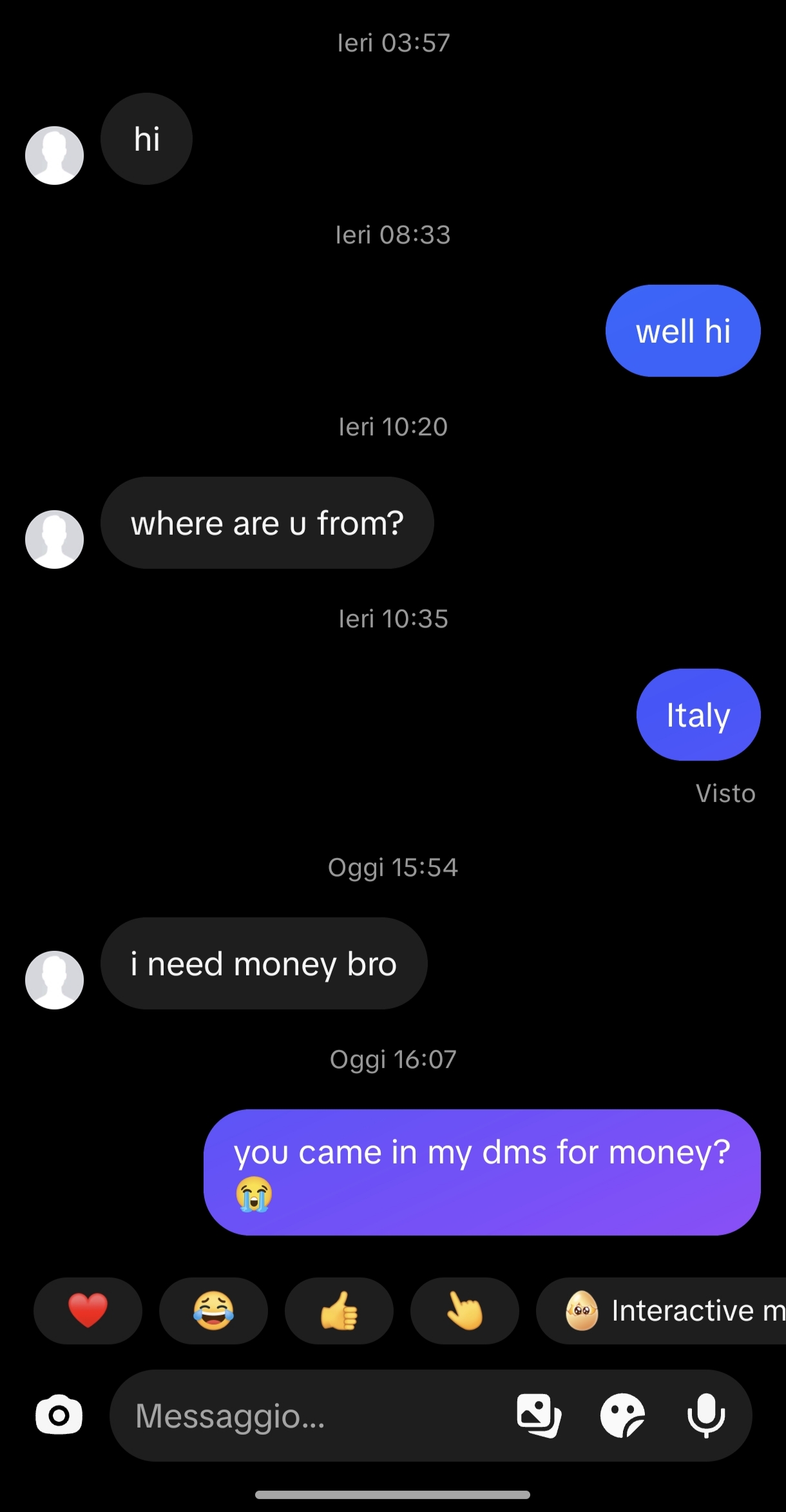
Task: Send the thumbs up quick reaction
Action: (339, 1310)
